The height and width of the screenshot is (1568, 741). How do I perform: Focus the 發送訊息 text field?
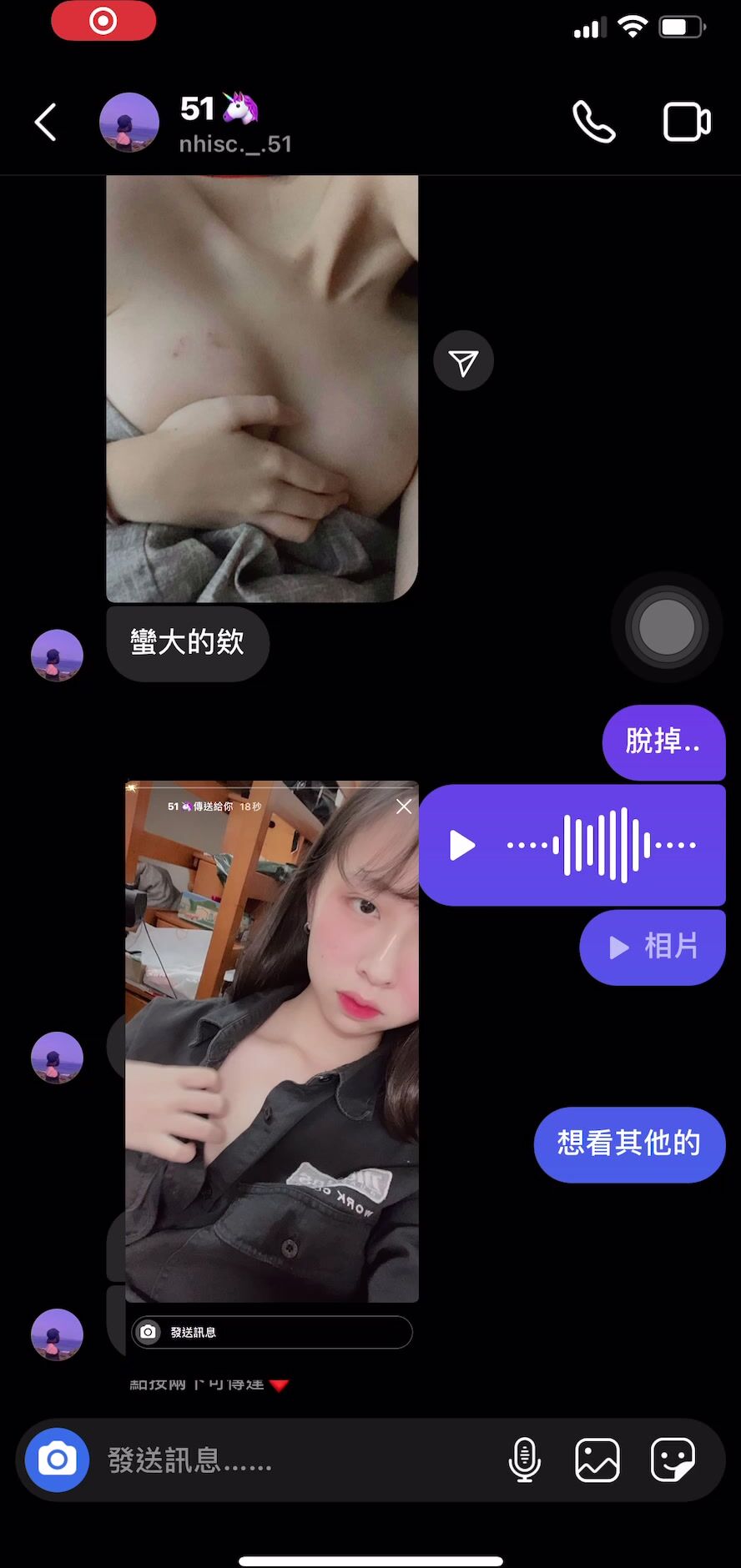click(x=292, y=1460)
